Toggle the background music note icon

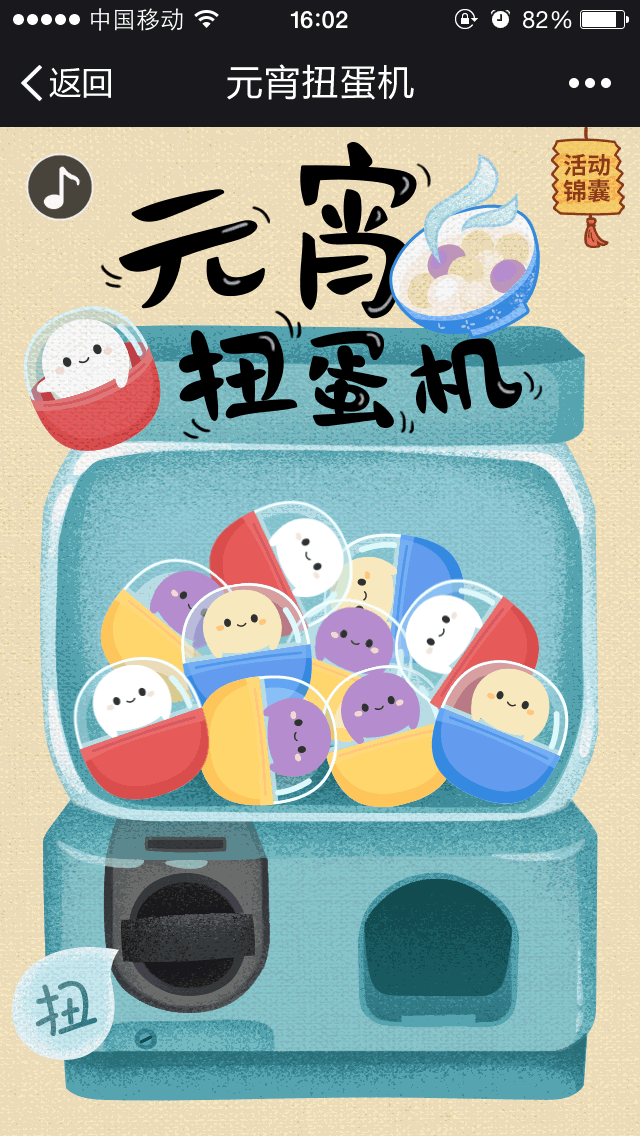point(60,187)
